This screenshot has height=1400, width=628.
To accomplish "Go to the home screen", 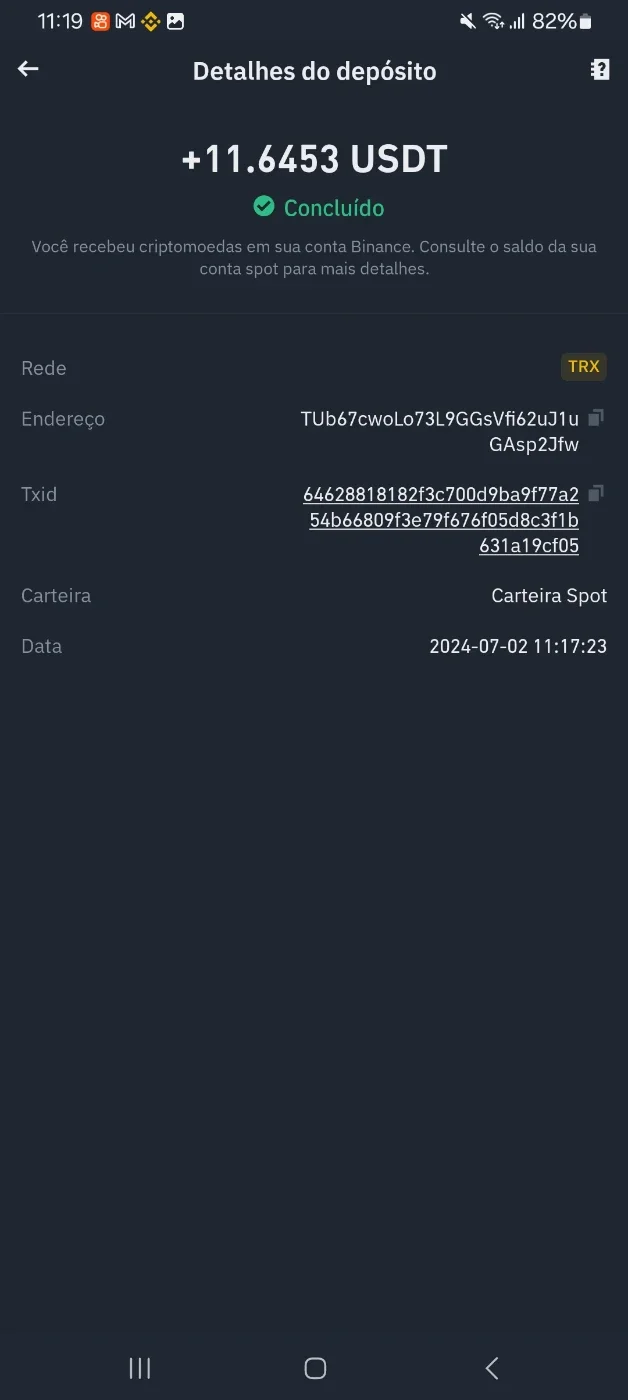I will coord(315,1368).
